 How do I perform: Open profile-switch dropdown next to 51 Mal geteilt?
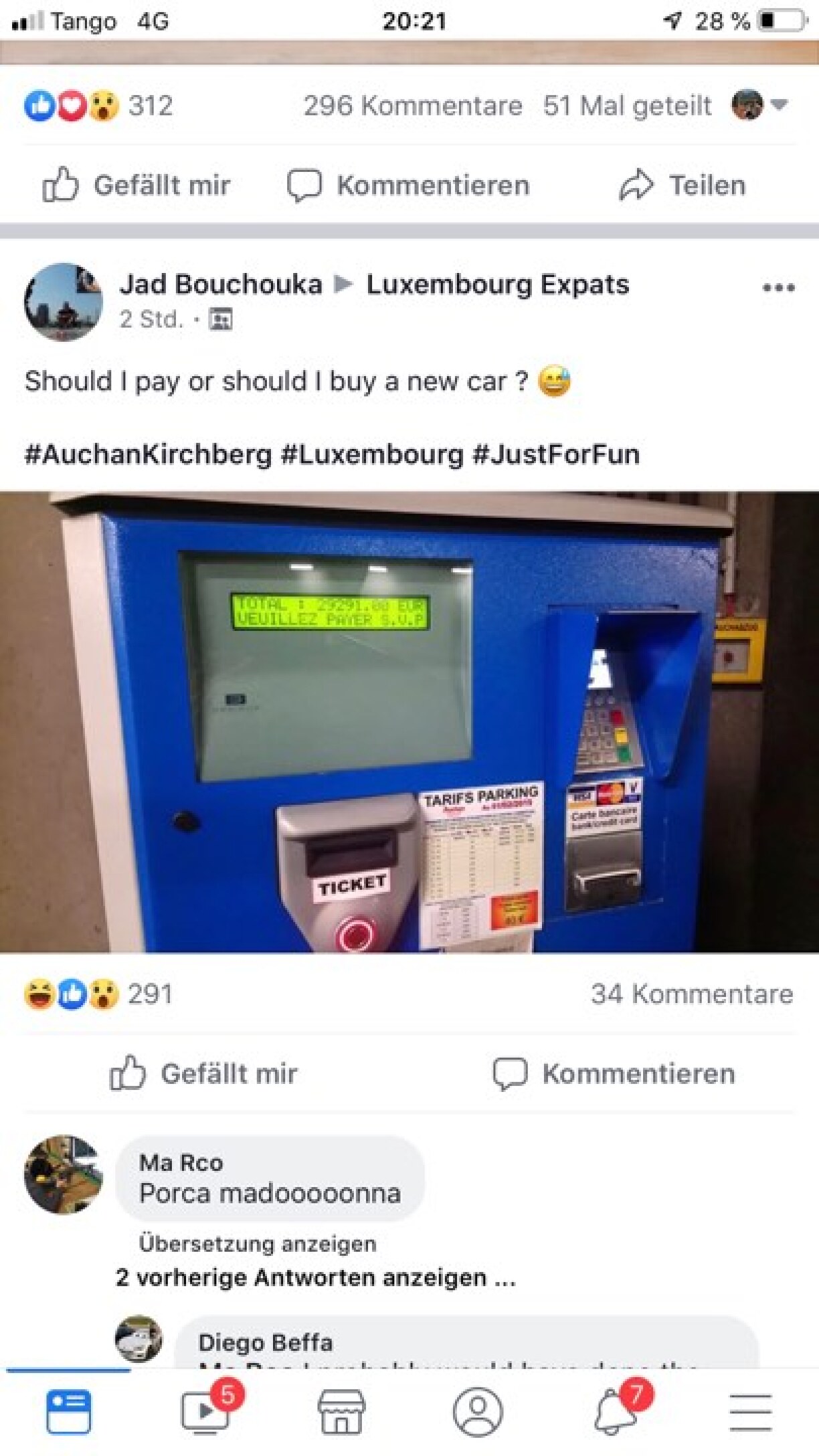coord(759,105)
